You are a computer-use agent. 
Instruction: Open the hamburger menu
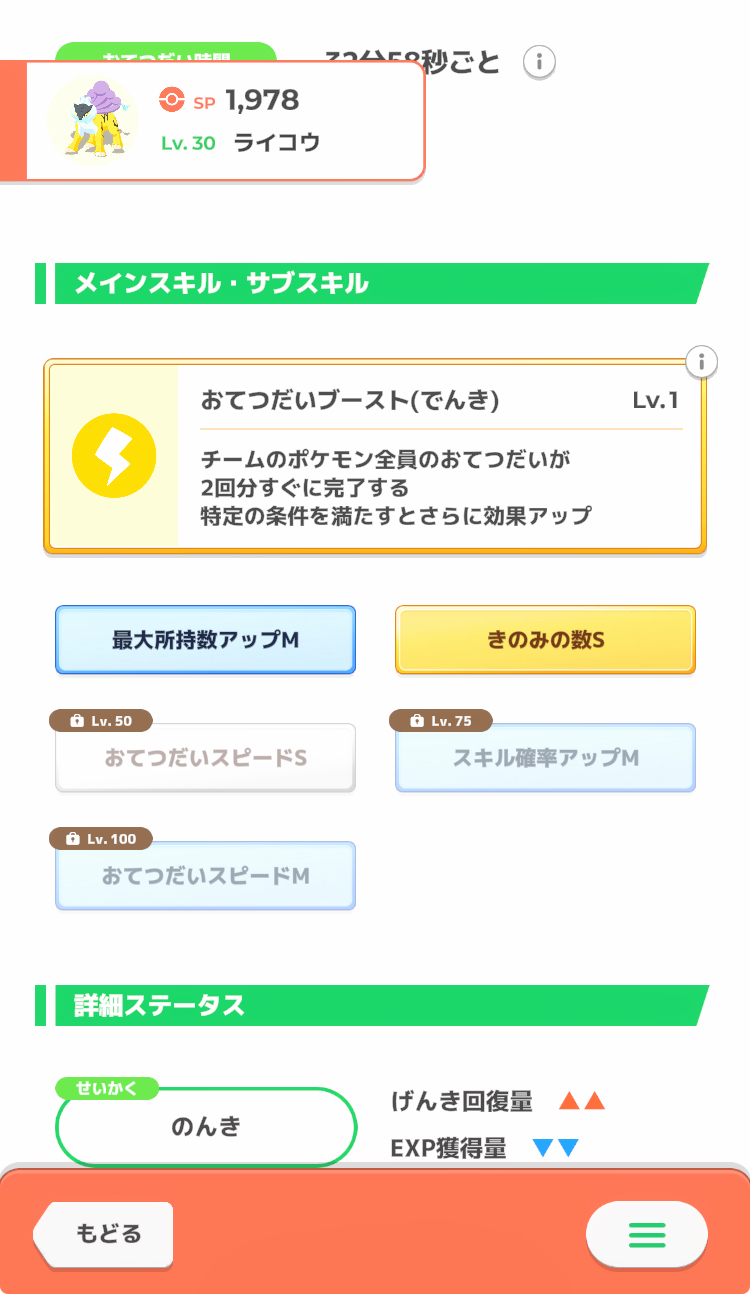(x=646, y=1235)
